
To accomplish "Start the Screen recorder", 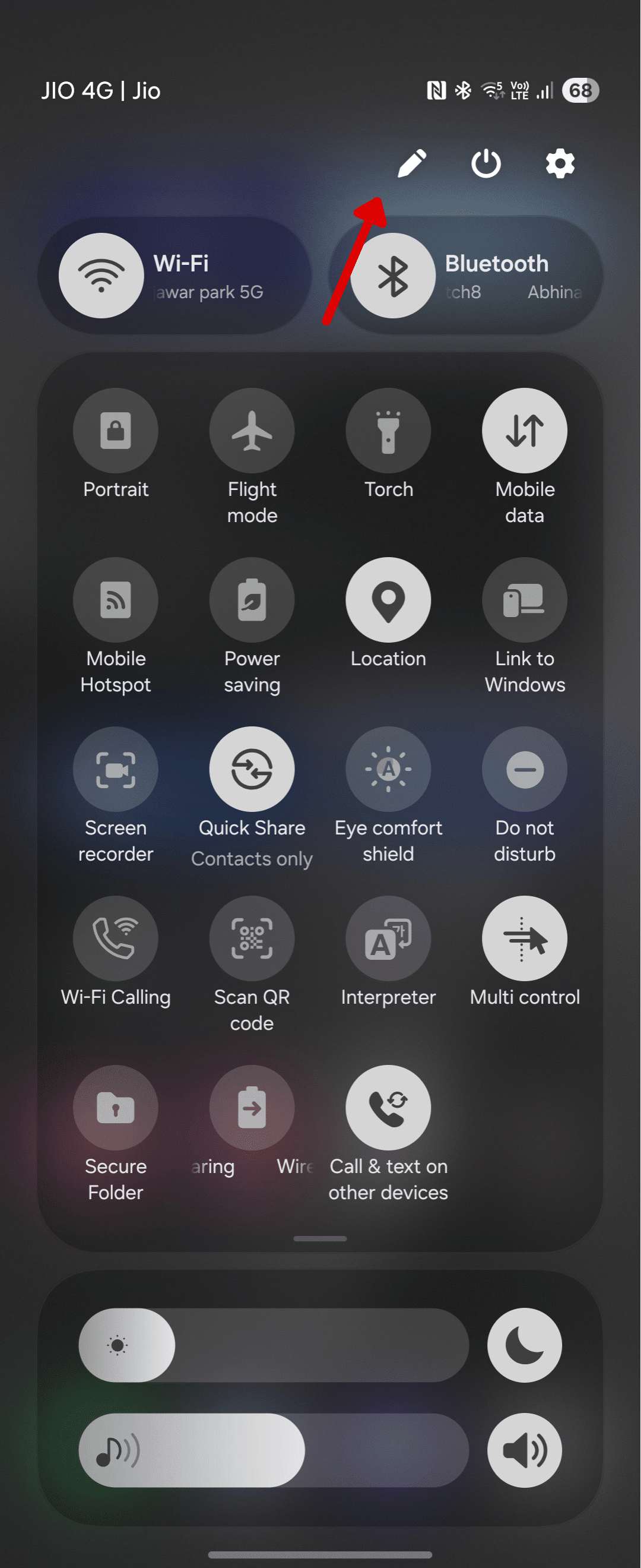I will coord(116,769).
